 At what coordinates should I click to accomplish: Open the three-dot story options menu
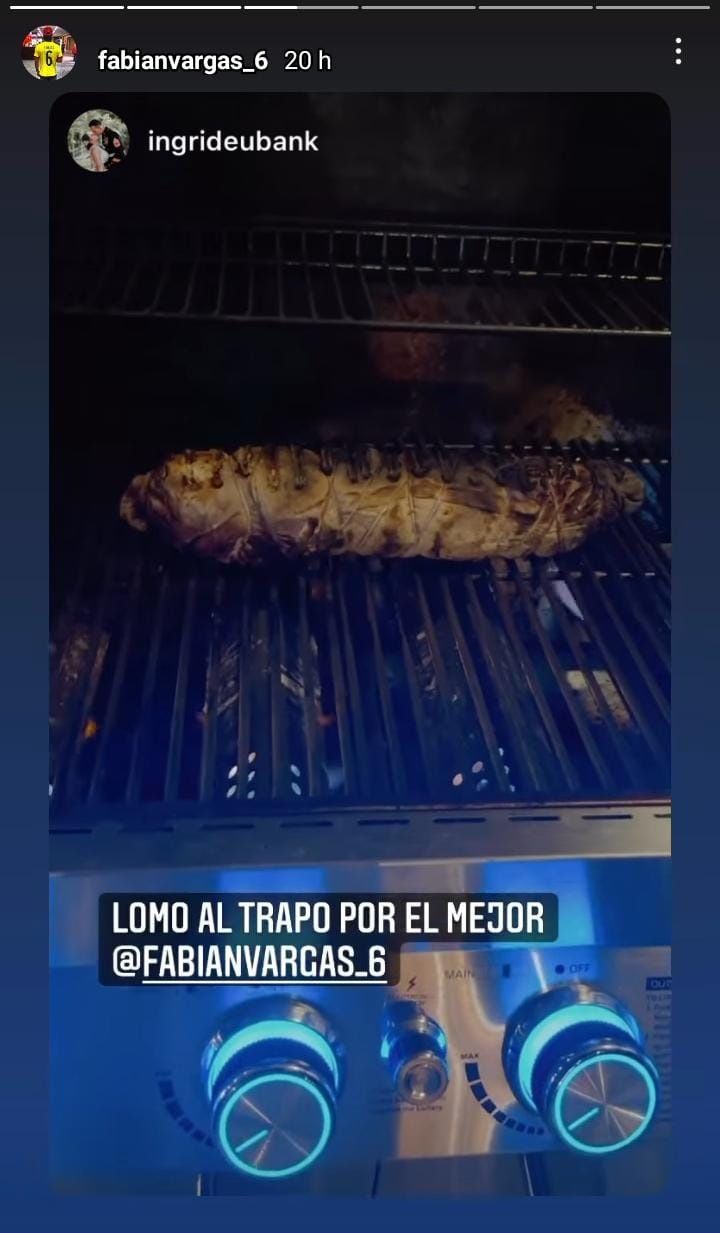point(678,52)
